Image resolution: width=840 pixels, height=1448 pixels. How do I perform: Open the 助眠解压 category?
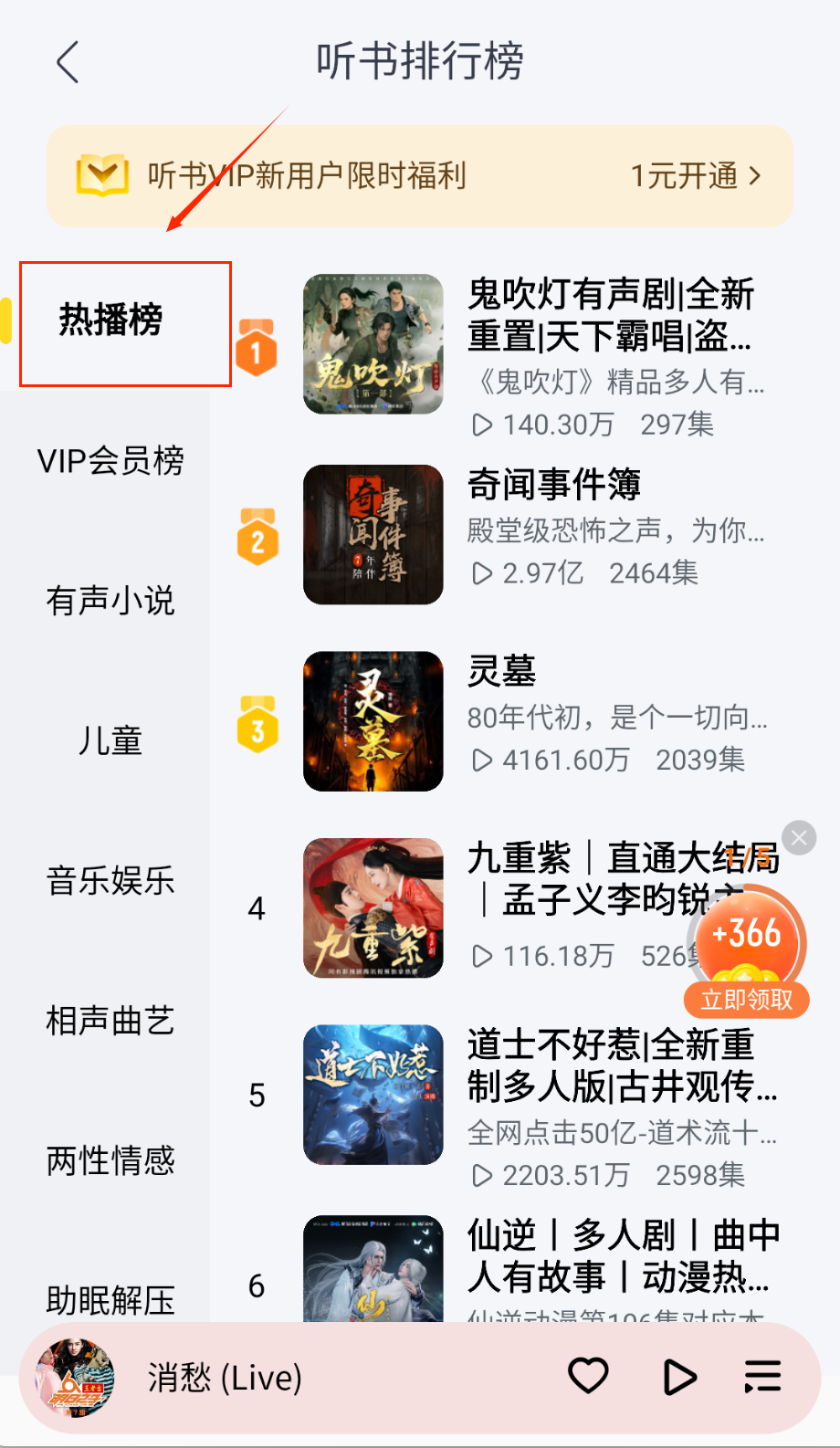[111, 1298]
